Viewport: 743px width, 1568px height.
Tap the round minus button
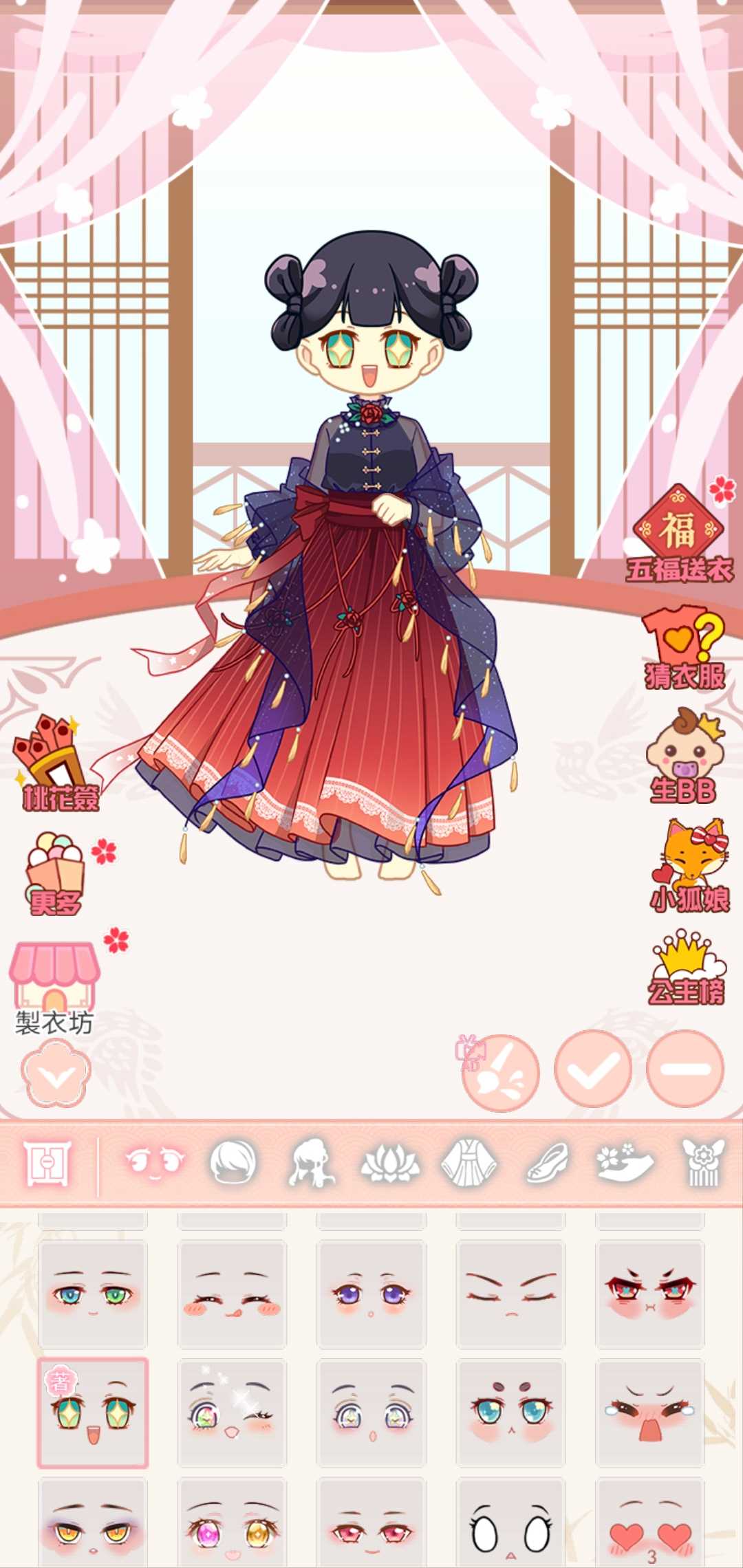(685, 1069)
